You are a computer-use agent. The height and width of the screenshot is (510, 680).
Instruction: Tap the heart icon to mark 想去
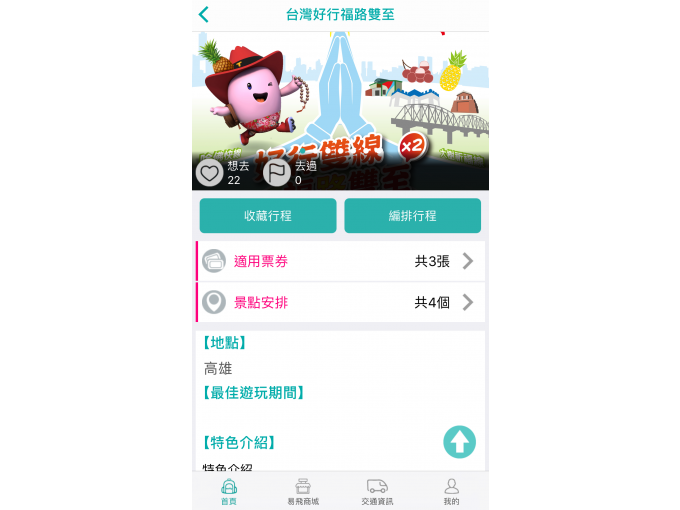click(x=209, y=173)
